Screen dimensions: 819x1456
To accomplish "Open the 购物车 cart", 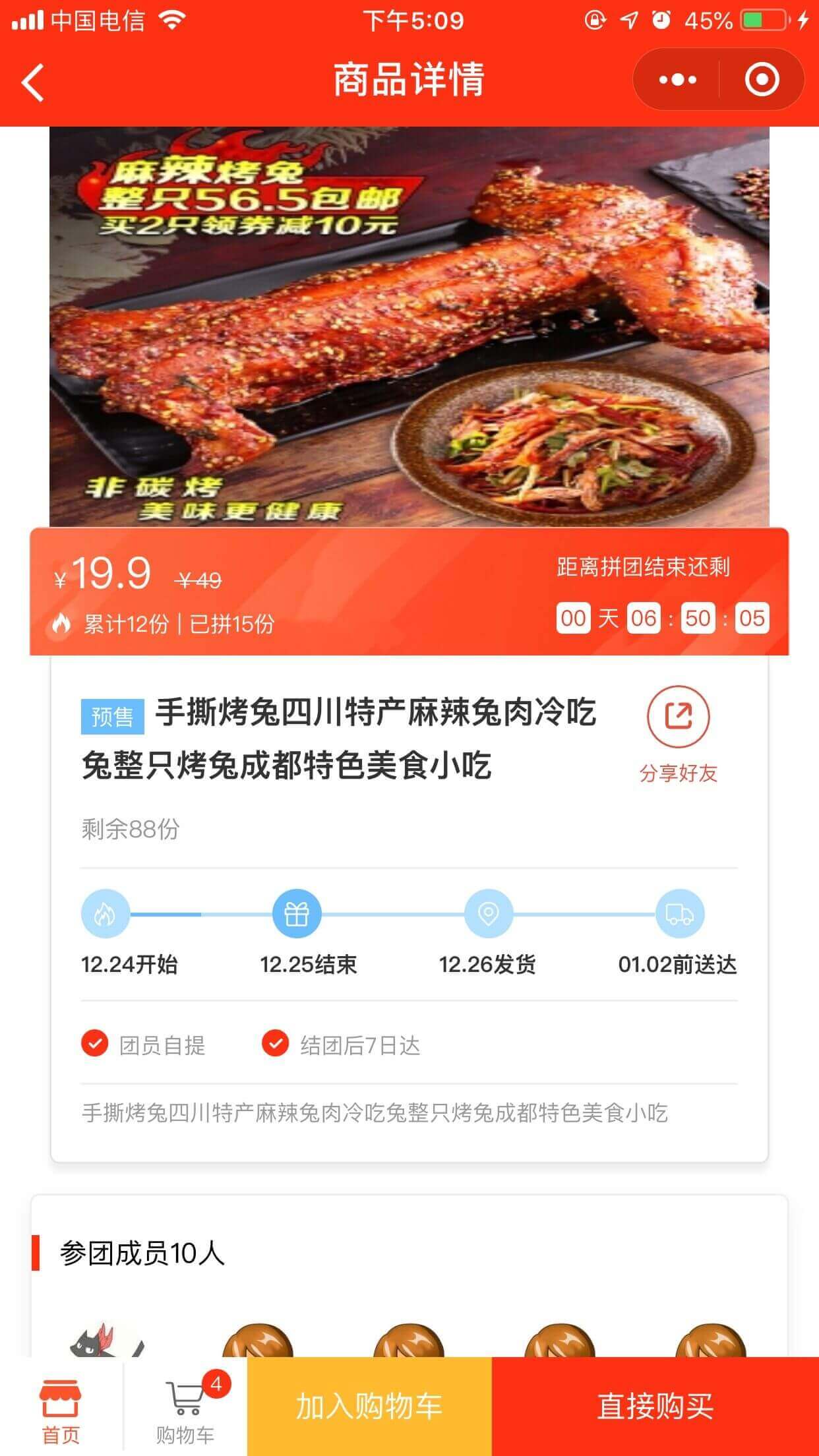I will tap(185, 1407).
